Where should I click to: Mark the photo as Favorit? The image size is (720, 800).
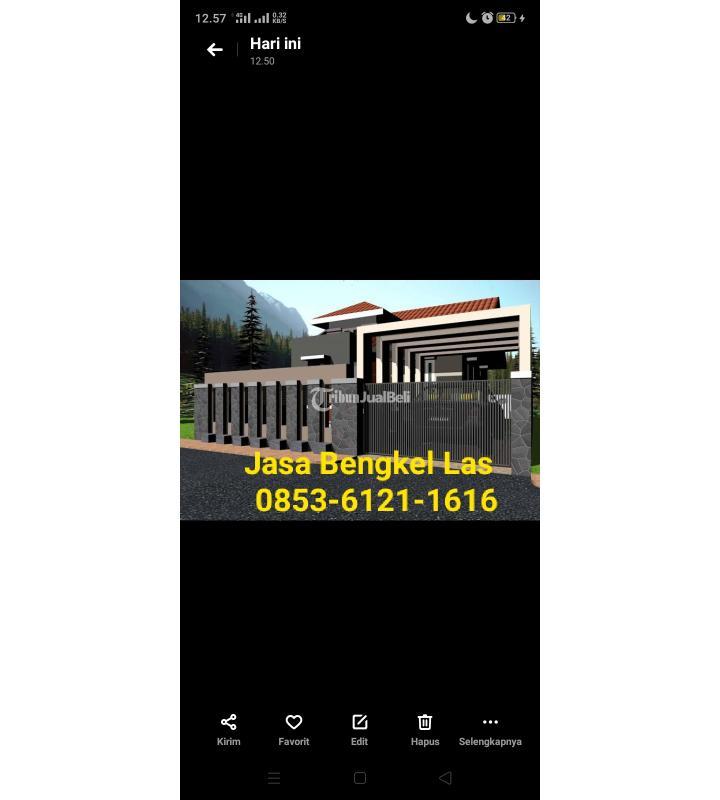pyautogui.click(x=294, y=728)
